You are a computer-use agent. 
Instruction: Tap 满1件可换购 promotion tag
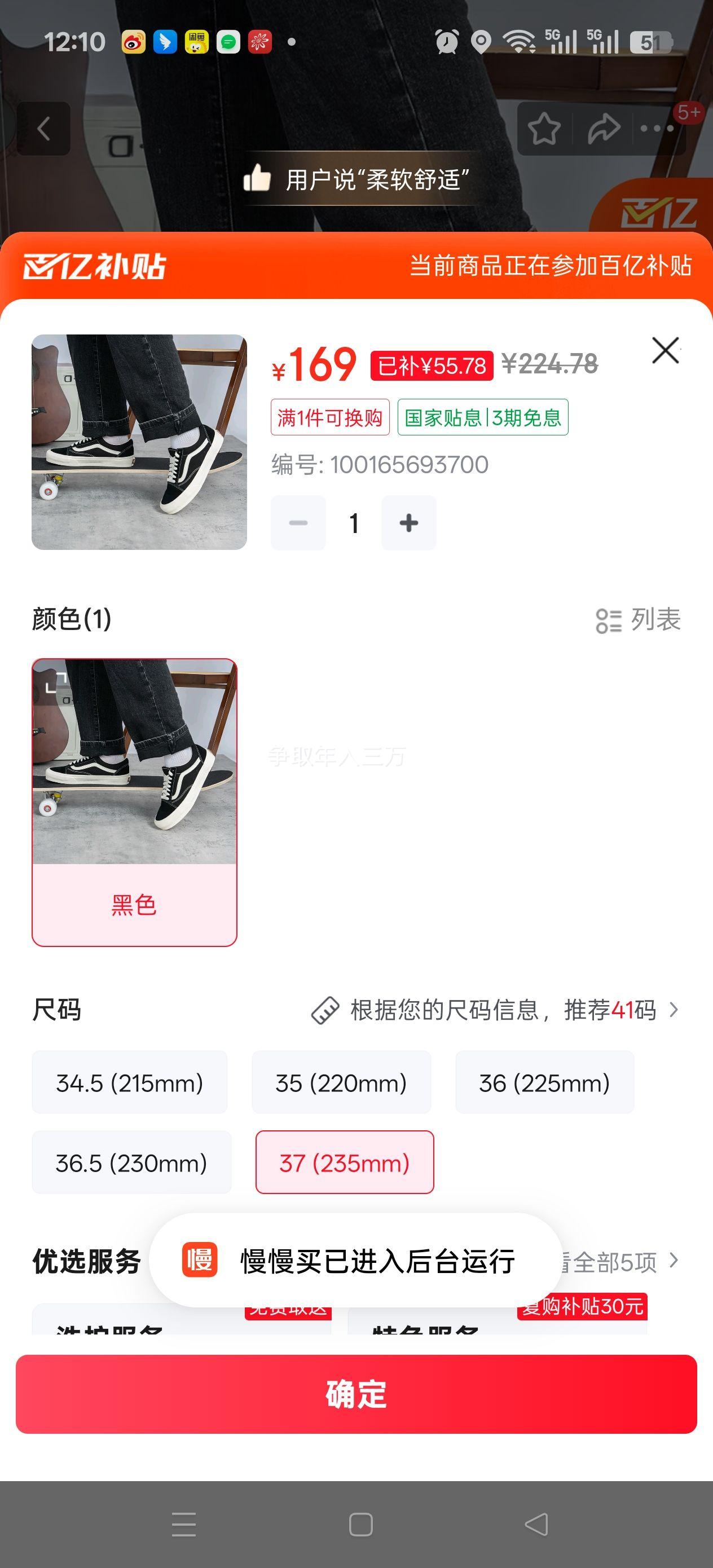click(x=330, y=417)
